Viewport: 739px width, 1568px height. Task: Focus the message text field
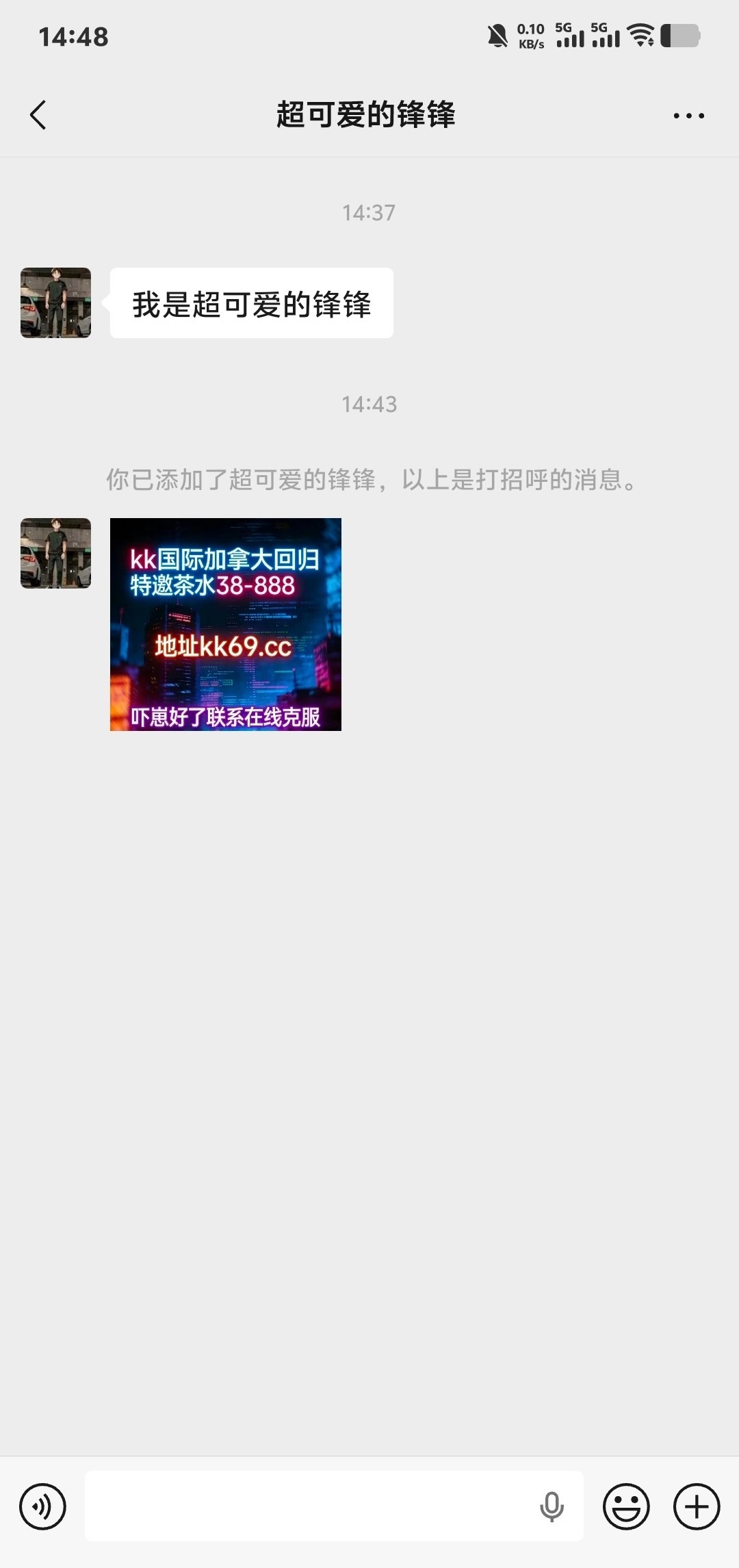[x=308, y=1506]
